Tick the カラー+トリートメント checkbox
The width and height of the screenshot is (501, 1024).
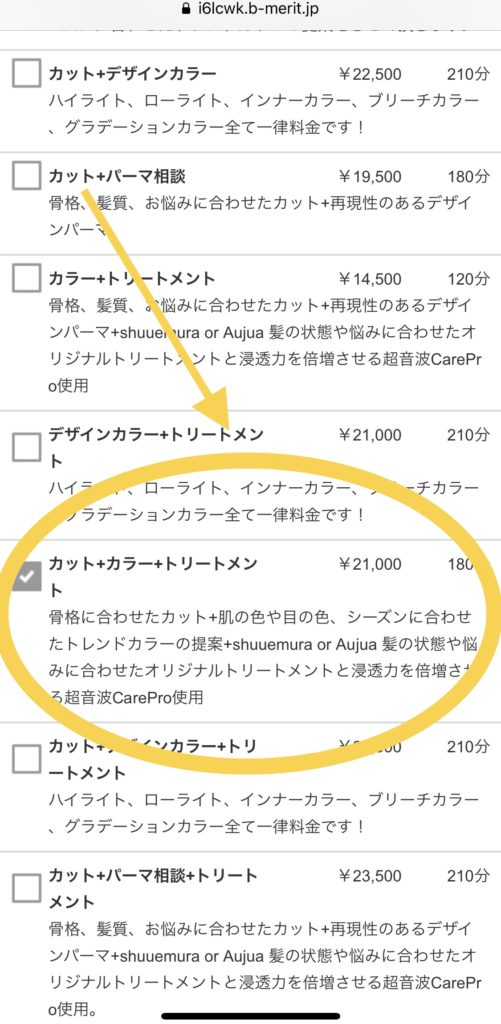click(26, 279)
